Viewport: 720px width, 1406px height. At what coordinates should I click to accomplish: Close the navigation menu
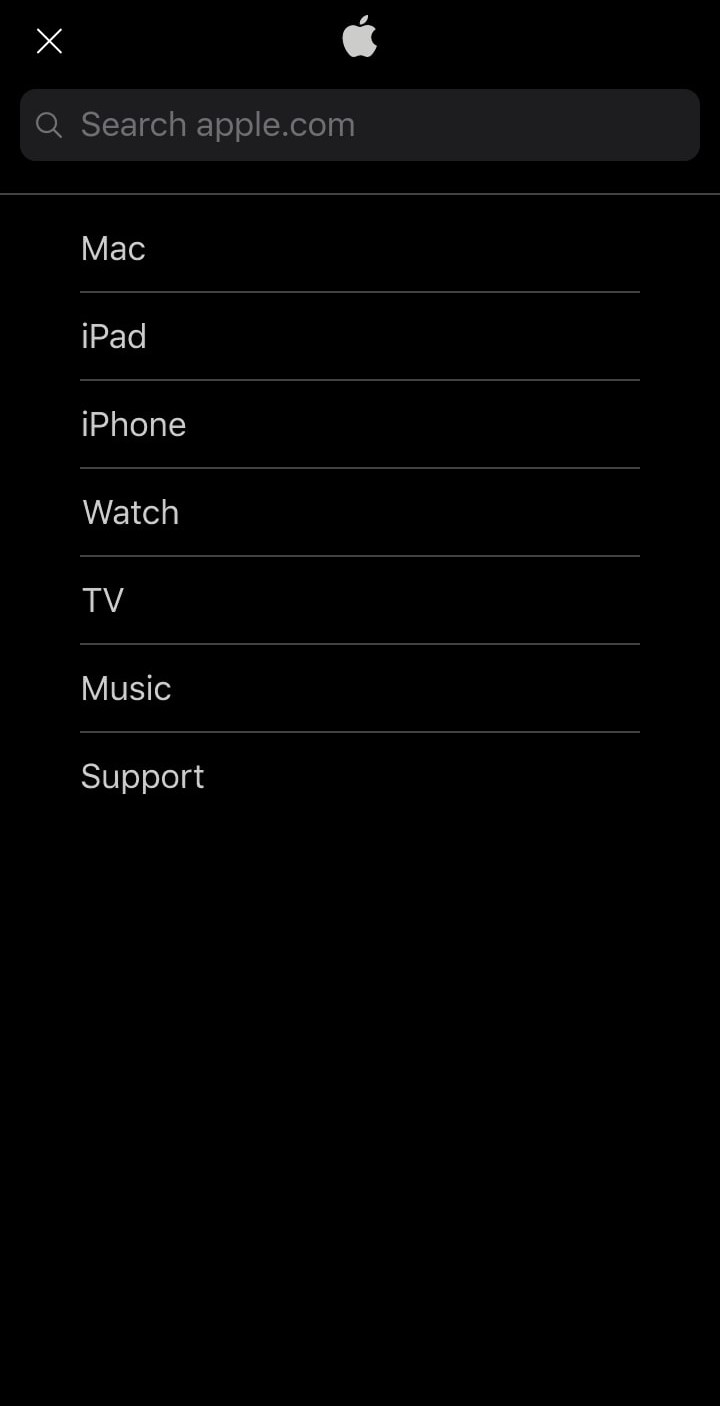pos(49,41)
